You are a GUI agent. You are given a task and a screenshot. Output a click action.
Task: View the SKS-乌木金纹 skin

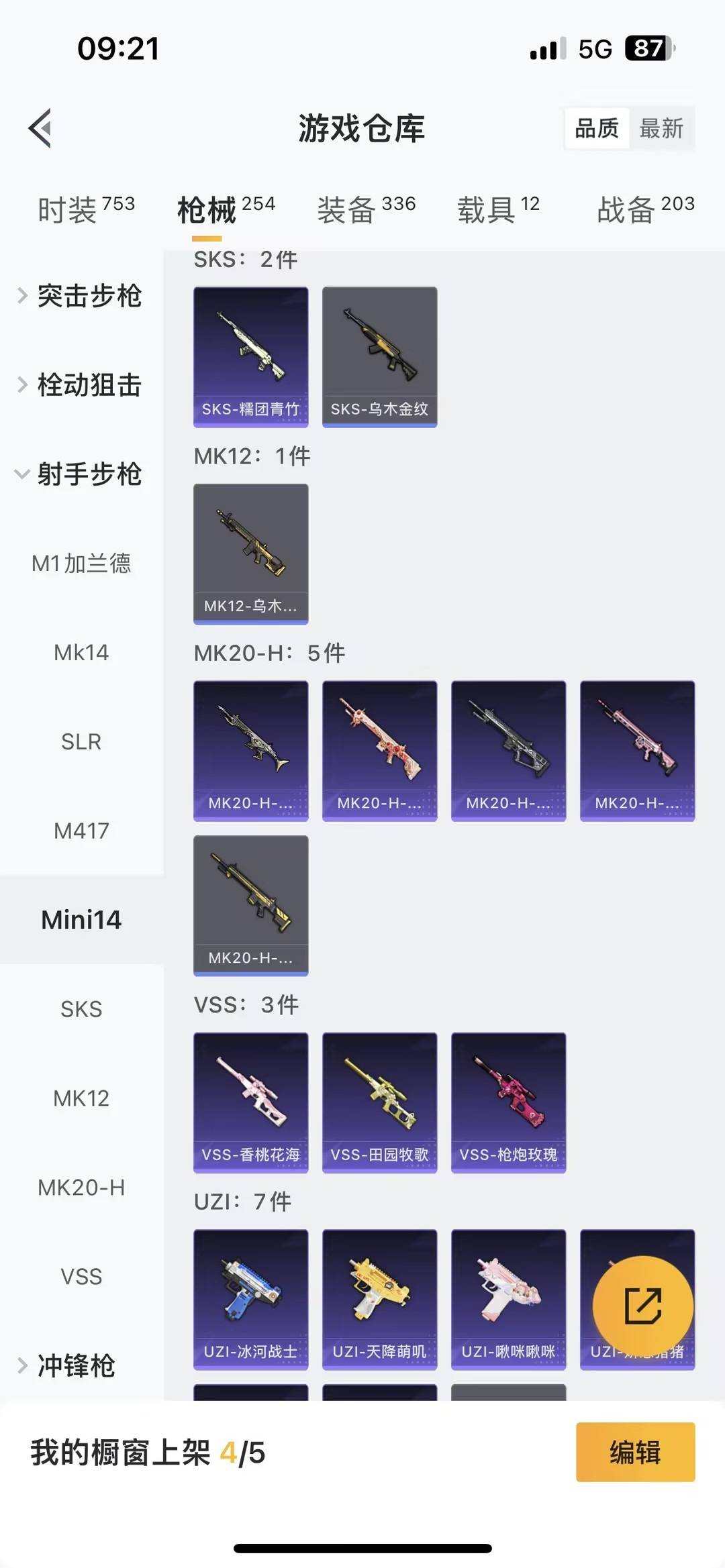[380, 356]
